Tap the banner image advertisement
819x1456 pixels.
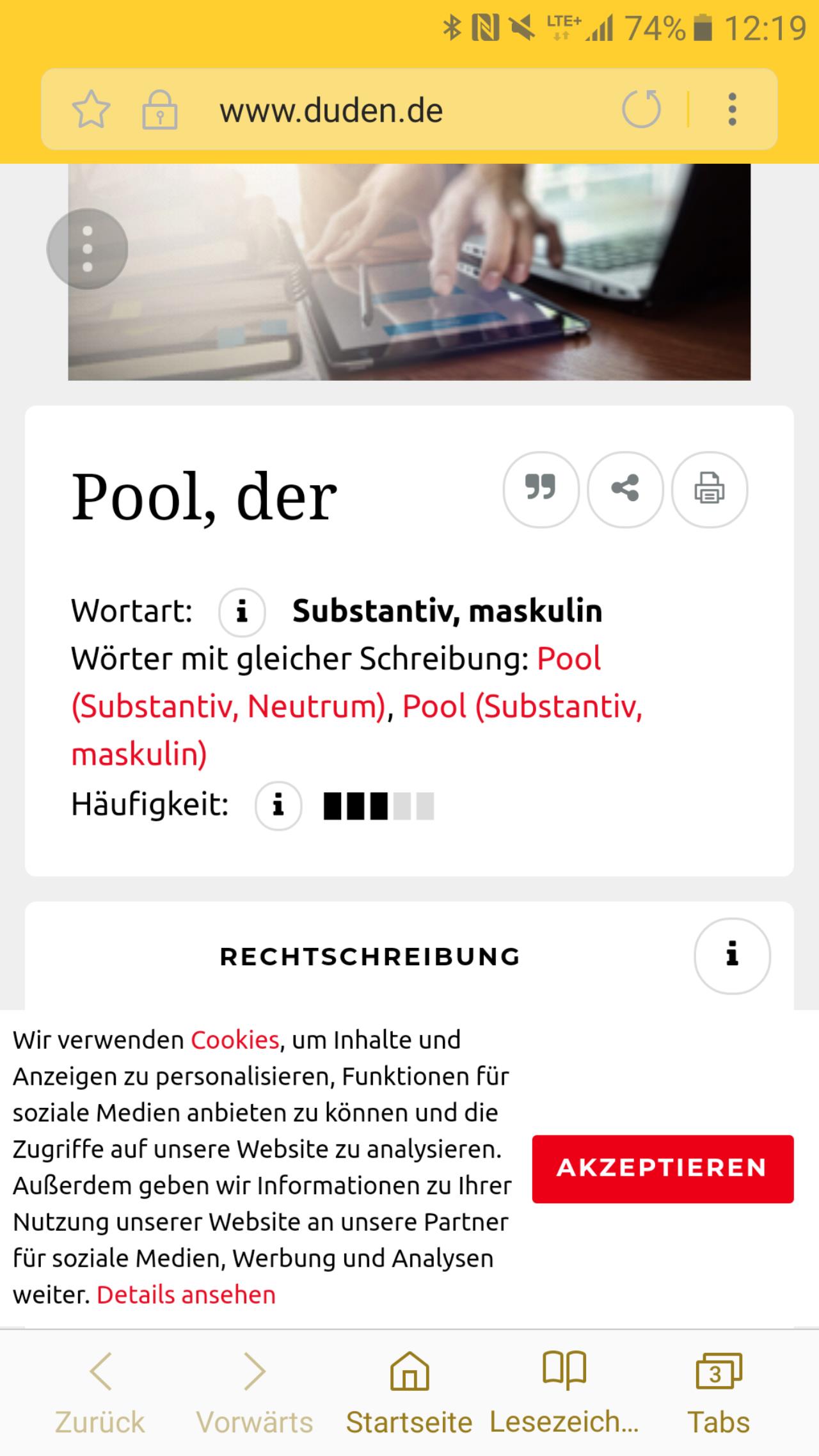click(409, 272)
